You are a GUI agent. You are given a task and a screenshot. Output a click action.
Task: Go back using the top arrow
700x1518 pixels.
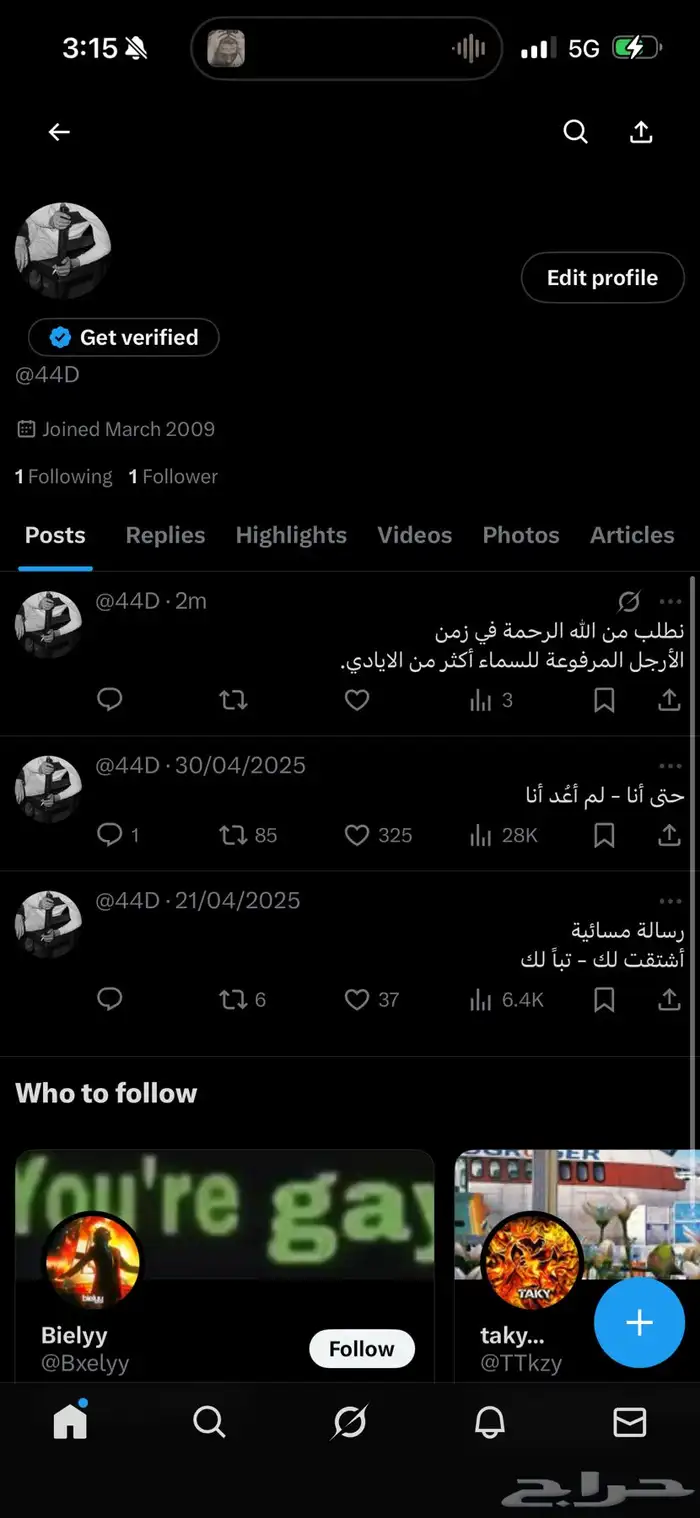[x=59, y=132]
